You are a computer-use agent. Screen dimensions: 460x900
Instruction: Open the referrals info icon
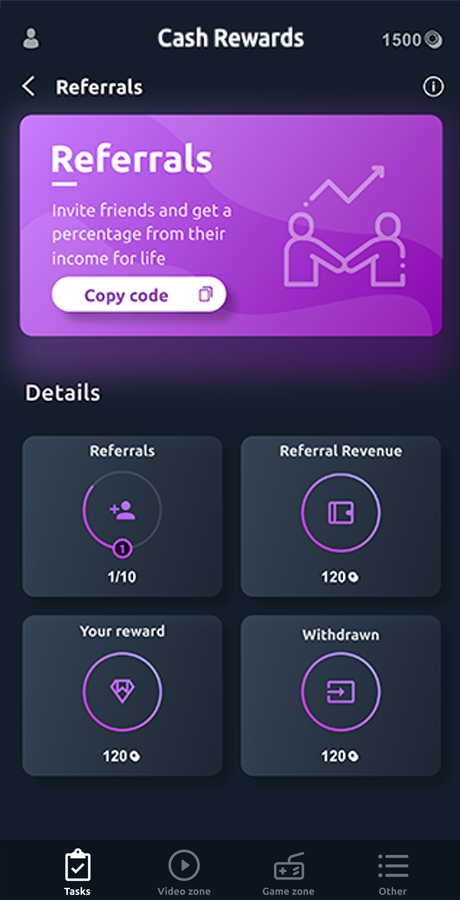point(433,87)
